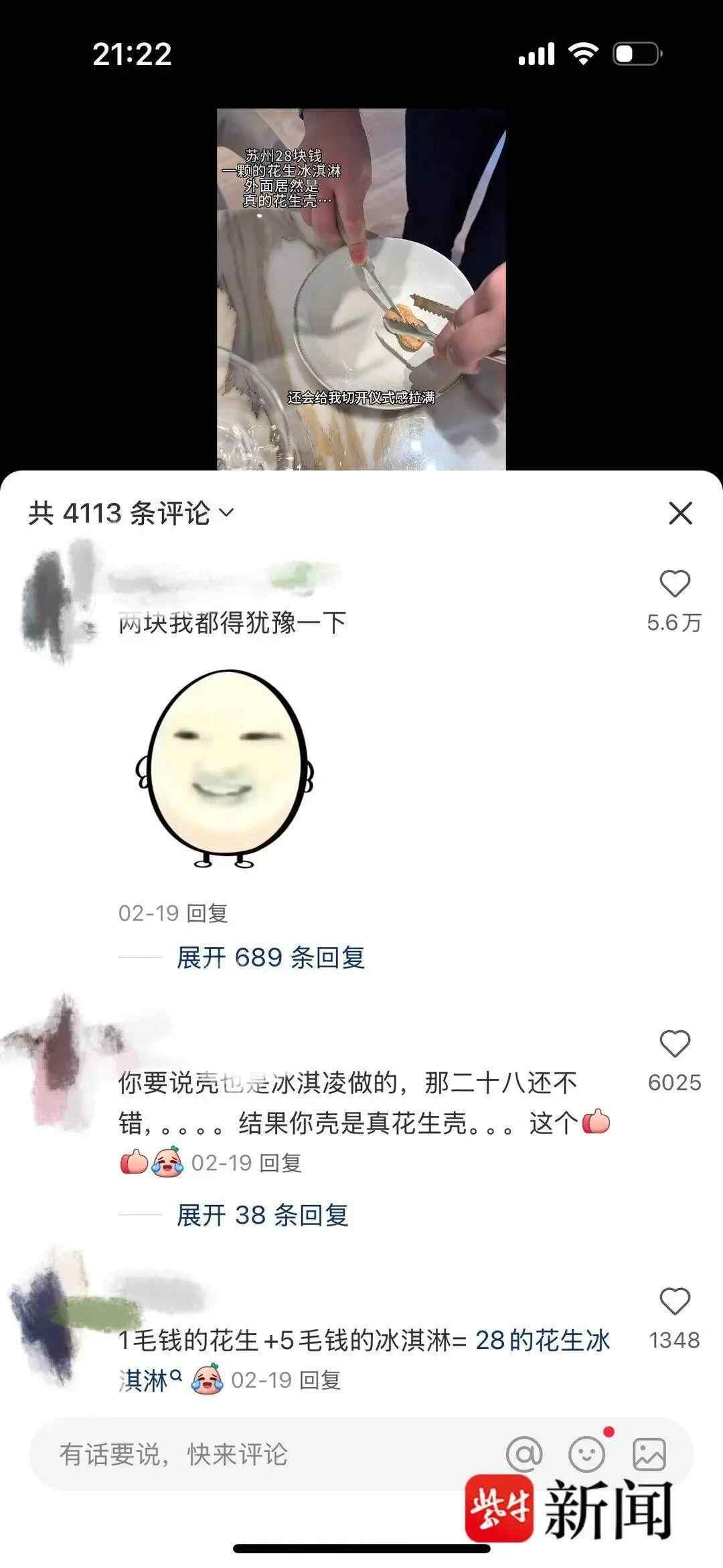Reply to the comment 两块我都得犹豫一下
The width and height of the screenshot is (723, 1568).
coord(208,913)
